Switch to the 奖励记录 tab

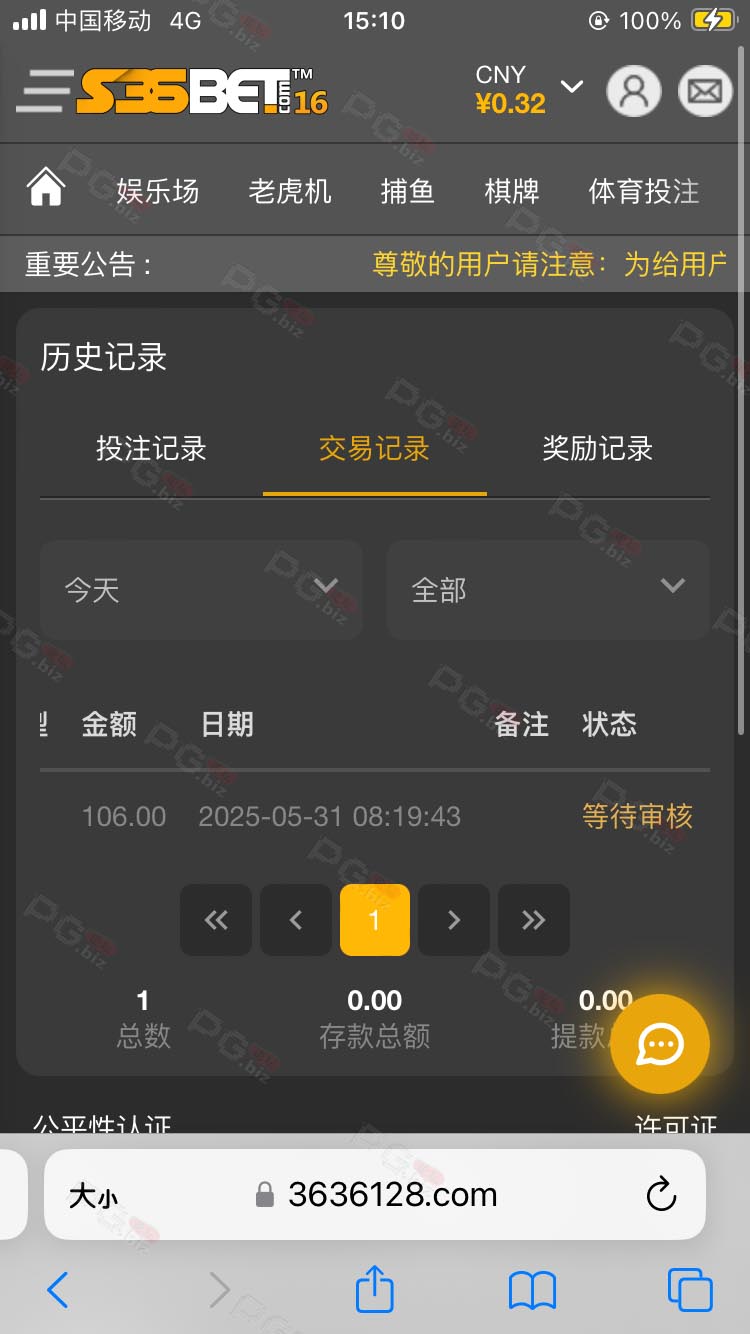pyautogui.click(x=598, y=448)
